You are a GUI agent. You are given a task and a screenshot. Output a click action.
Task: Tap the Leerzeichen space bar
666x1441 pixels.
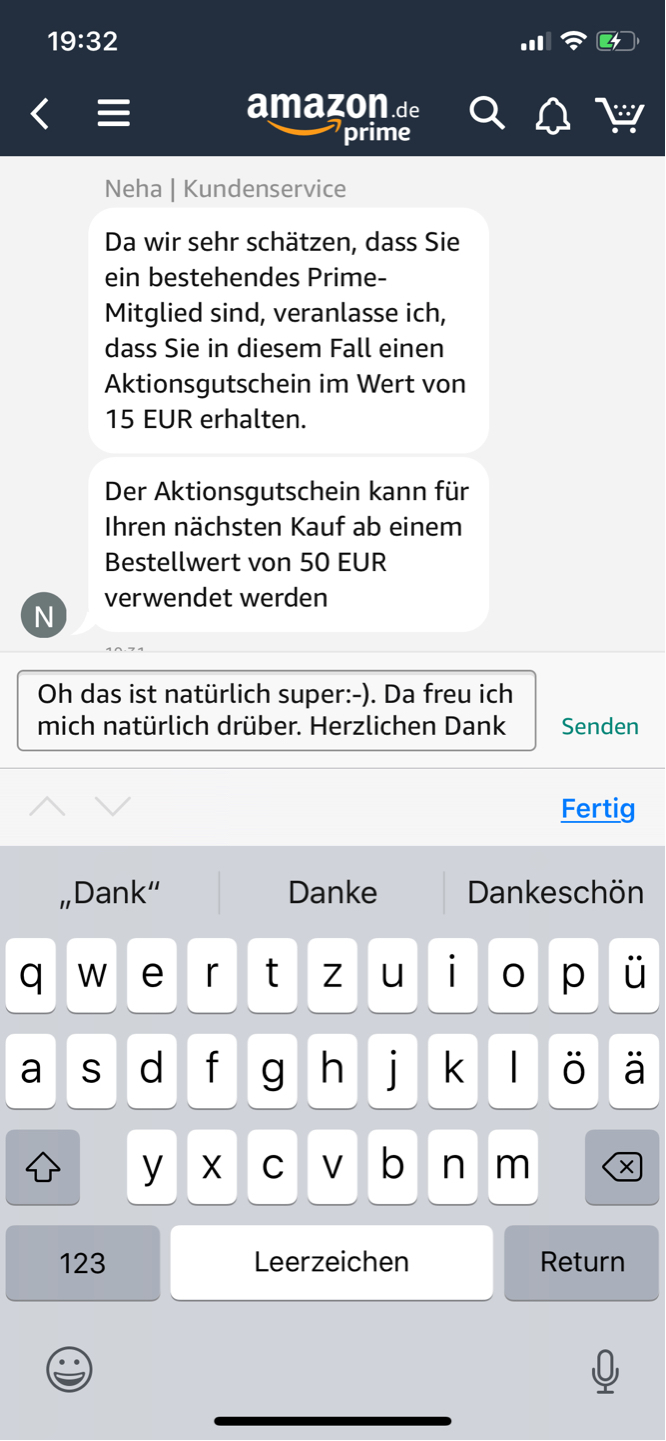coord(332,1262)
